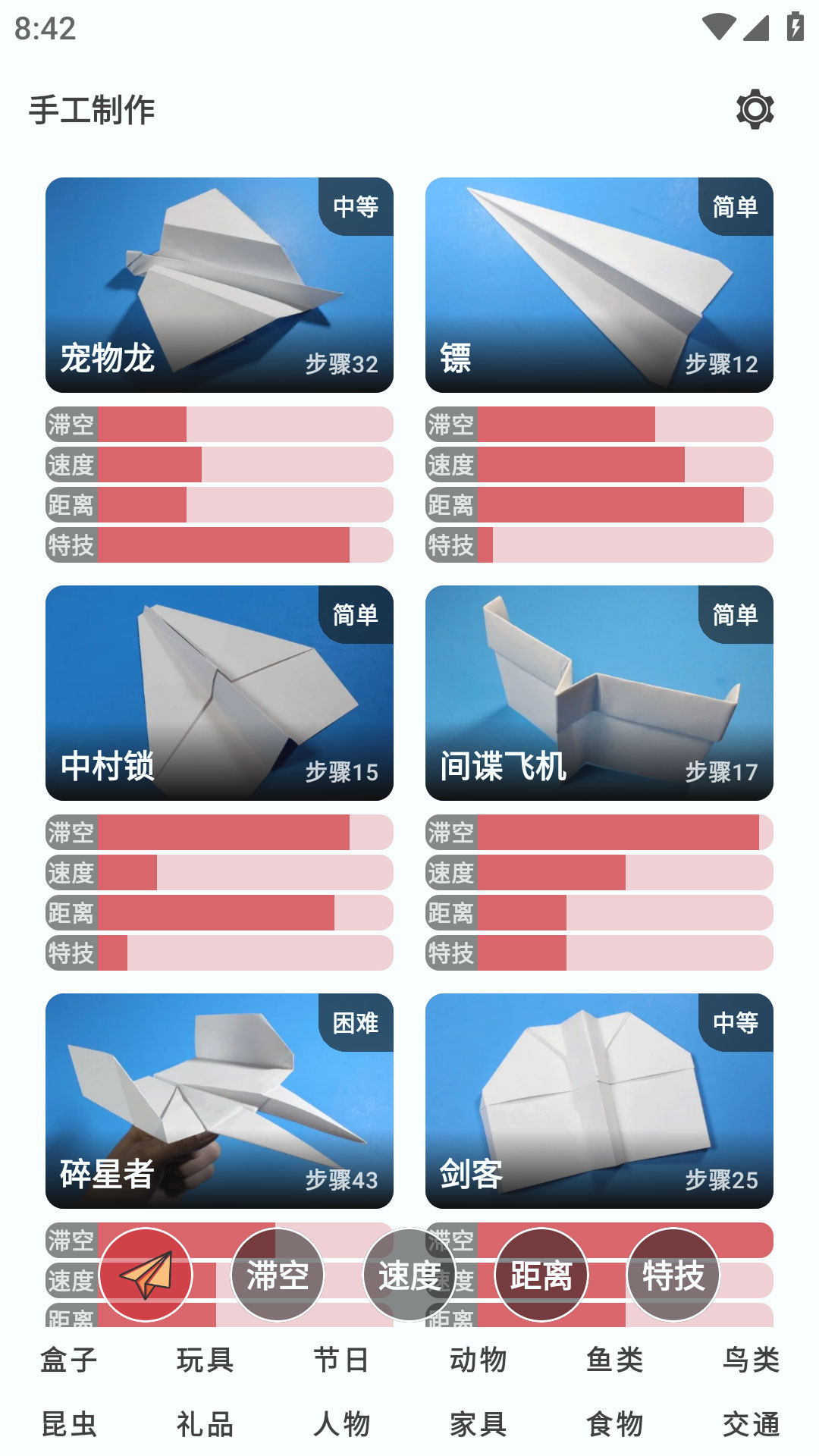Screen dimensions: 819x1456
Task: Go to the 鸟类 category
Action: coord(751,1360)
